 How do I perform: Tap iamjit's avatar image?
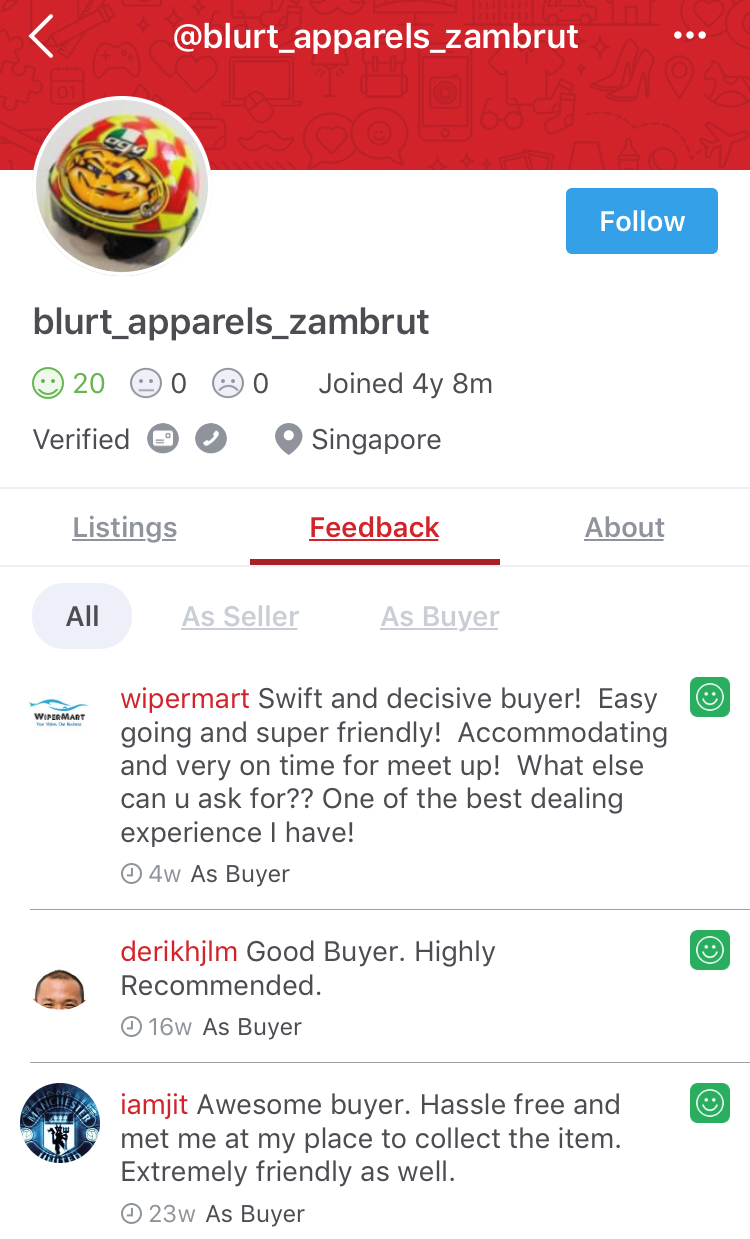click(x=60, y=1122)
